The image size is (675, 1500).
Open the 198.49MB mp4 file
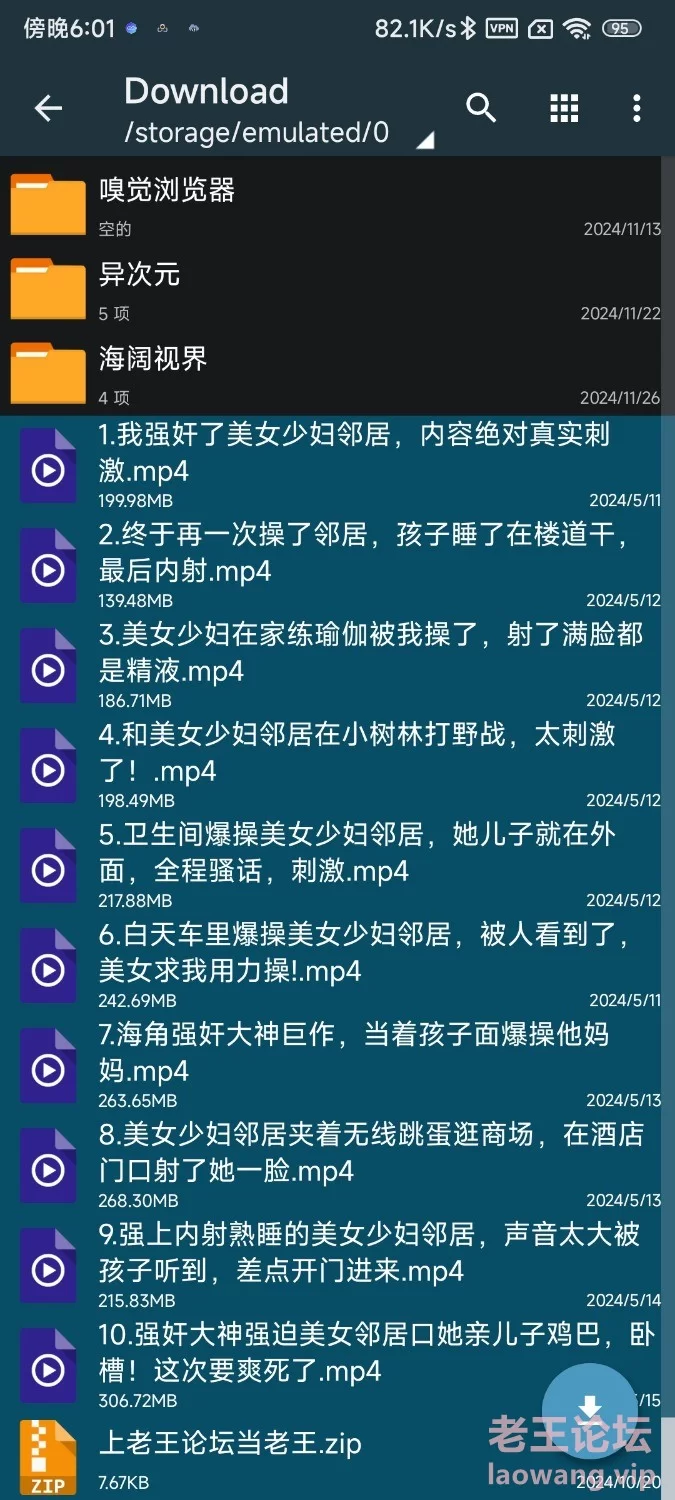[350, 763]
